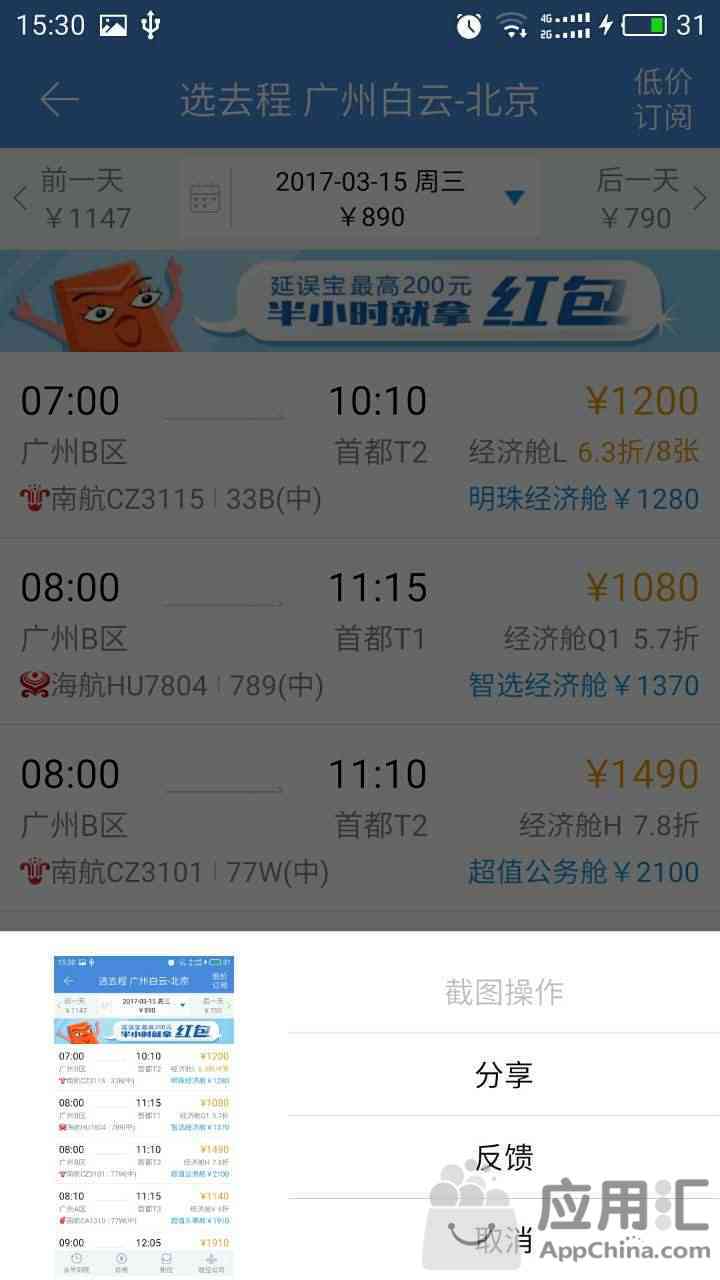The height and width of the screenshot is (1280, 720).
Task: Select flight 海航HU7804 at 08:00
Action: coord(360,632)
